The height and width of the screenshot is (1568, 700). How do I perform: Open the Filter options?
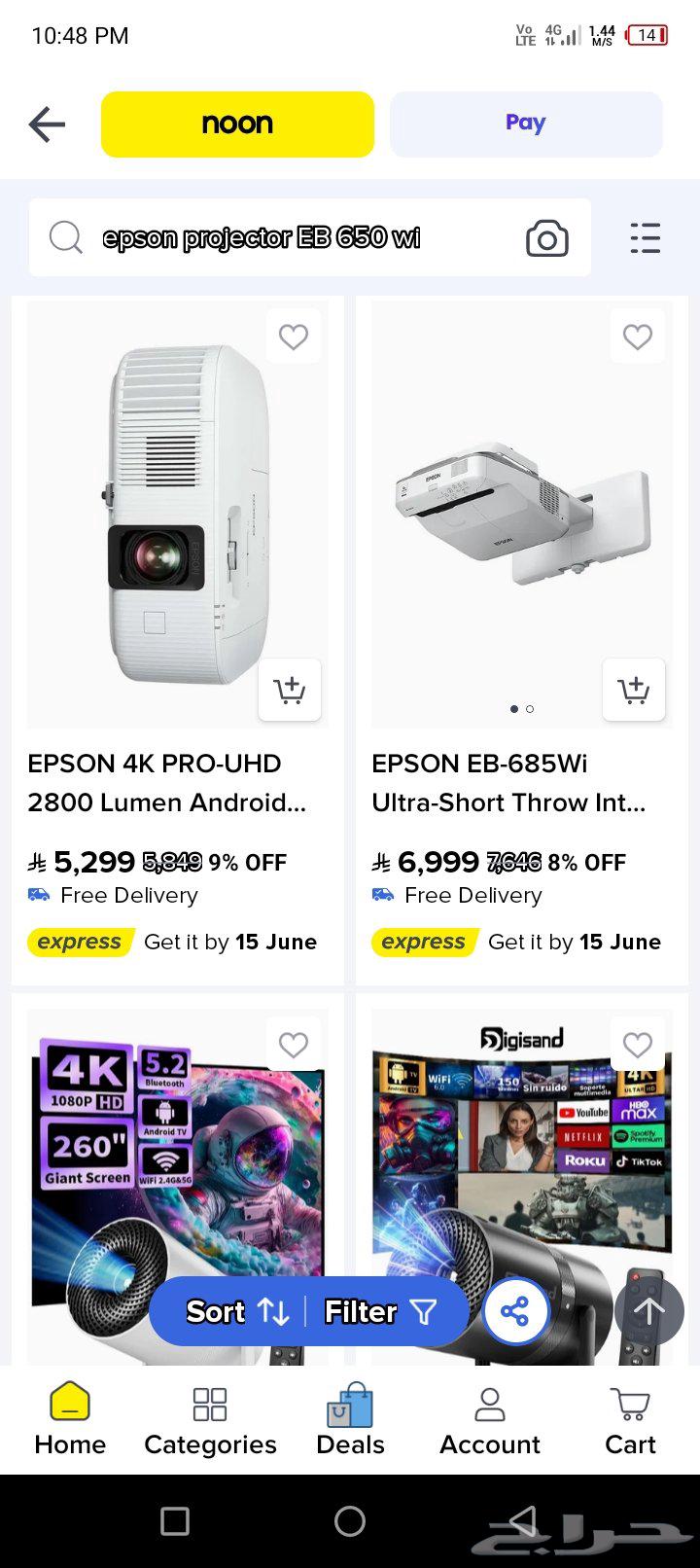[379, 1311]
